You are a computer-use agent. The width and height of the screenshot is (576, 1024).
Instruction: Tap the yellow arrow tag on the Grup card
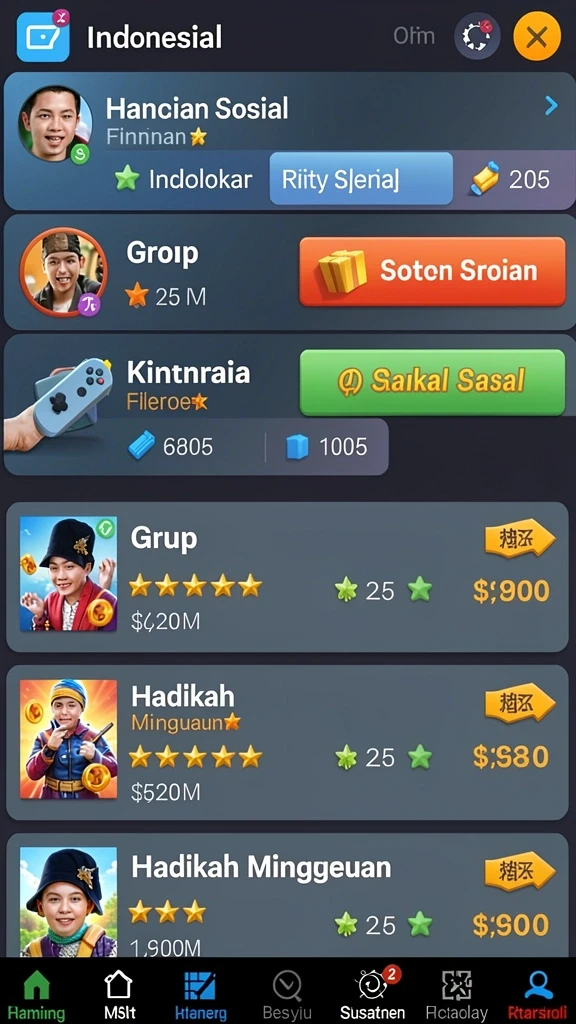click(x=520, y=540)
